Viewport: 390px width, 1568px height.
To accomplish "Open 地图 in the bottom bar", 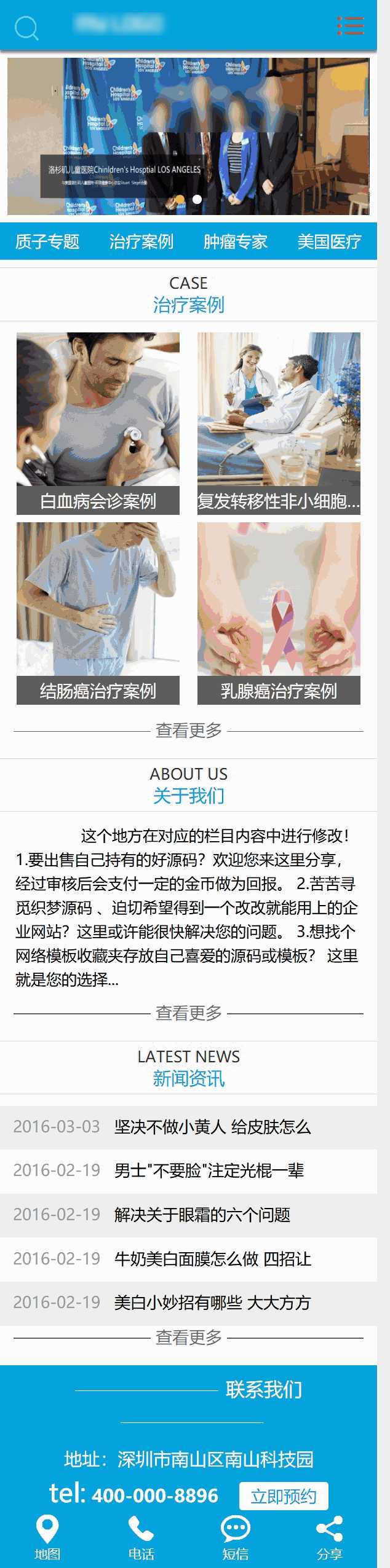I will point(47,1537).
